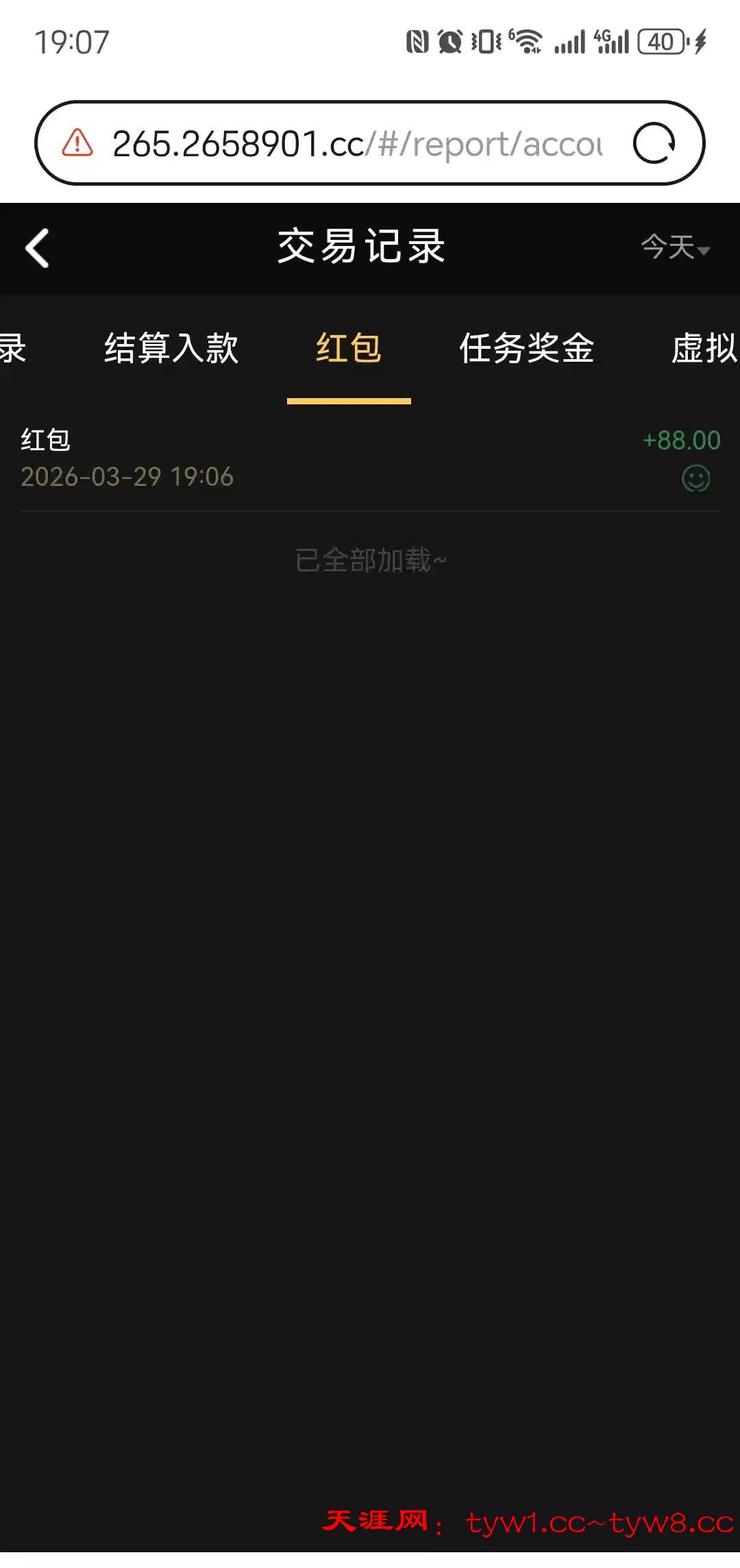Switch to the 结算入款 tab

pos(171,348)
